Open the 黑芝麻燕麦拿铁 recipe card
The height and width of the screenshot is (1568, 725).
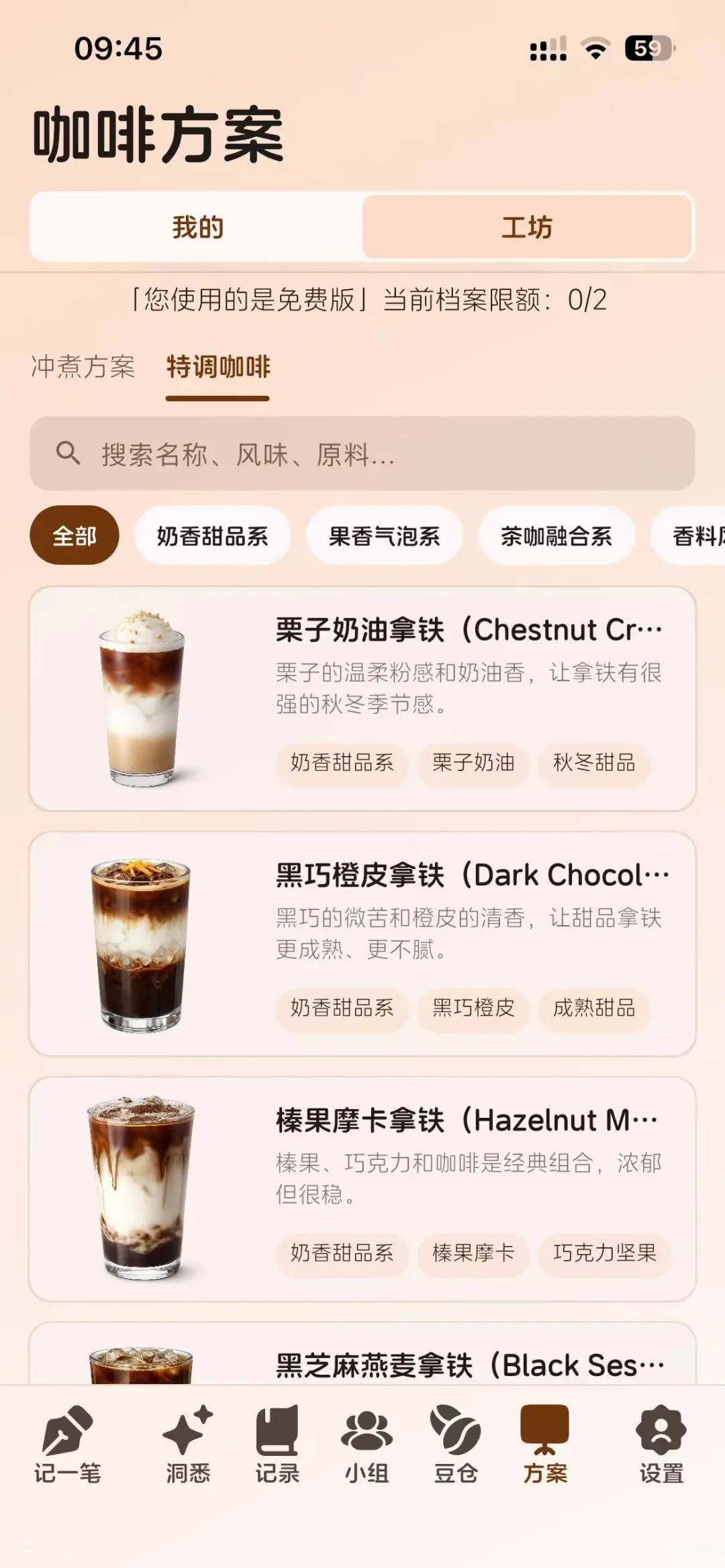[x=362, y=1353]
